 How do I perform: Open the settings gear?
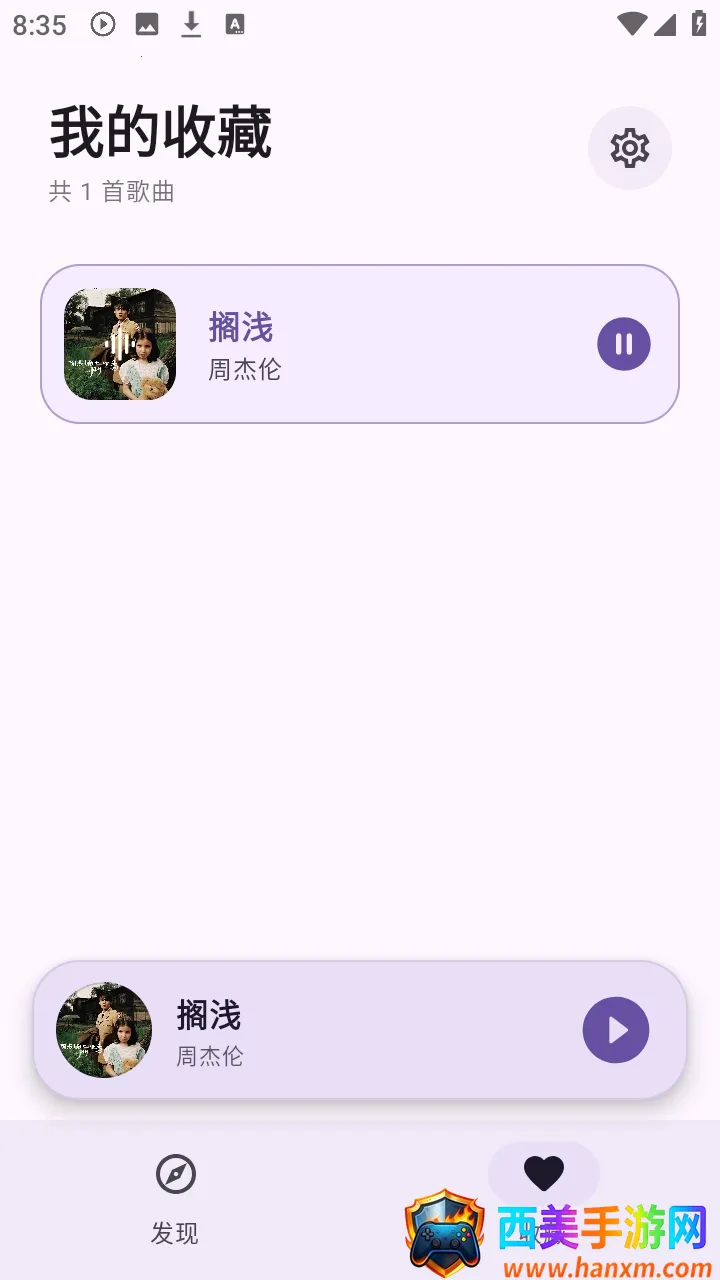coord(629,148)
